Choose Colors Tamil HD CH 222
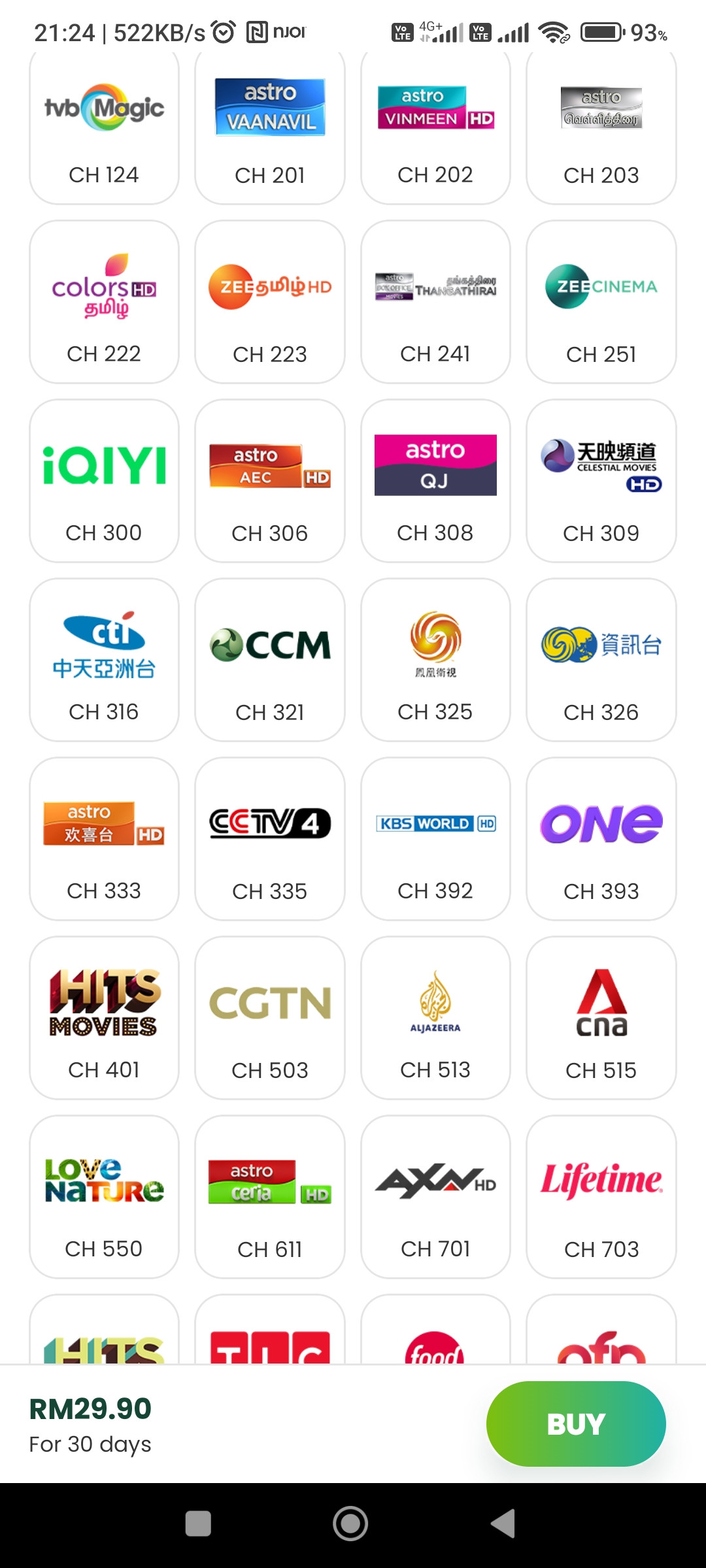The image size is (706, 1568). pyautogui.click(x=104, y=302)
